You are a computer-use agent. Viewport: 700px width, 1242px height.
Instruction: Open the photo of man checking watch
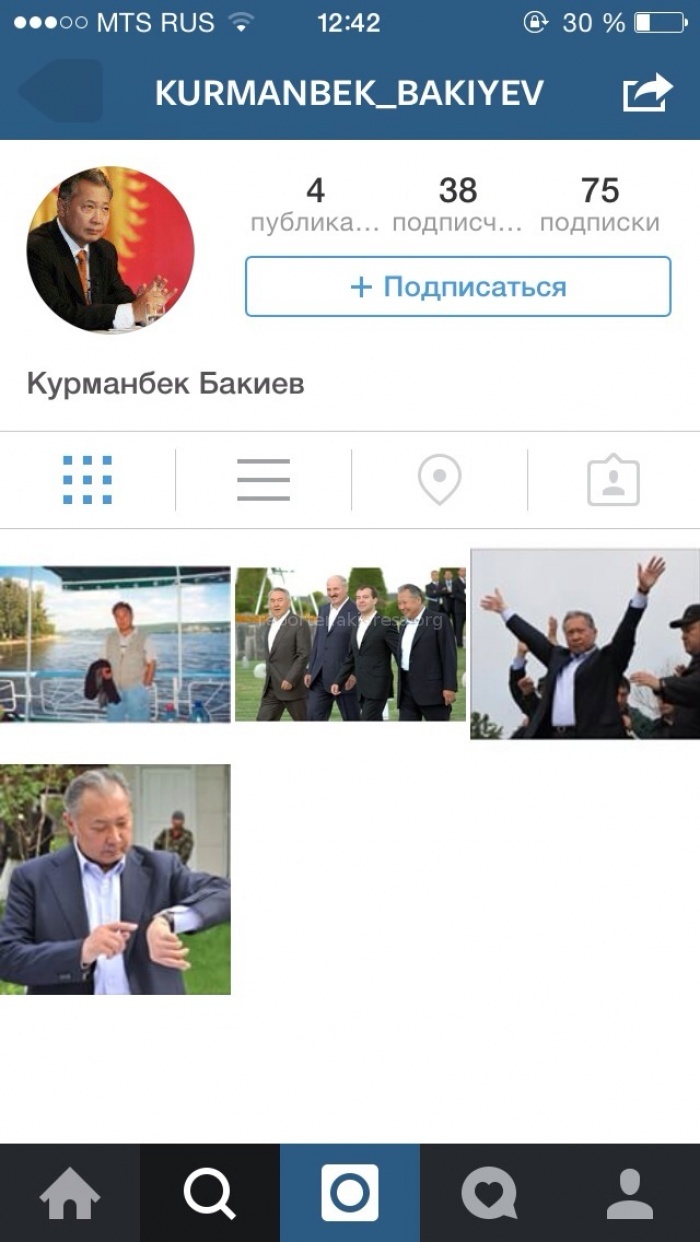tap(115, 879)
